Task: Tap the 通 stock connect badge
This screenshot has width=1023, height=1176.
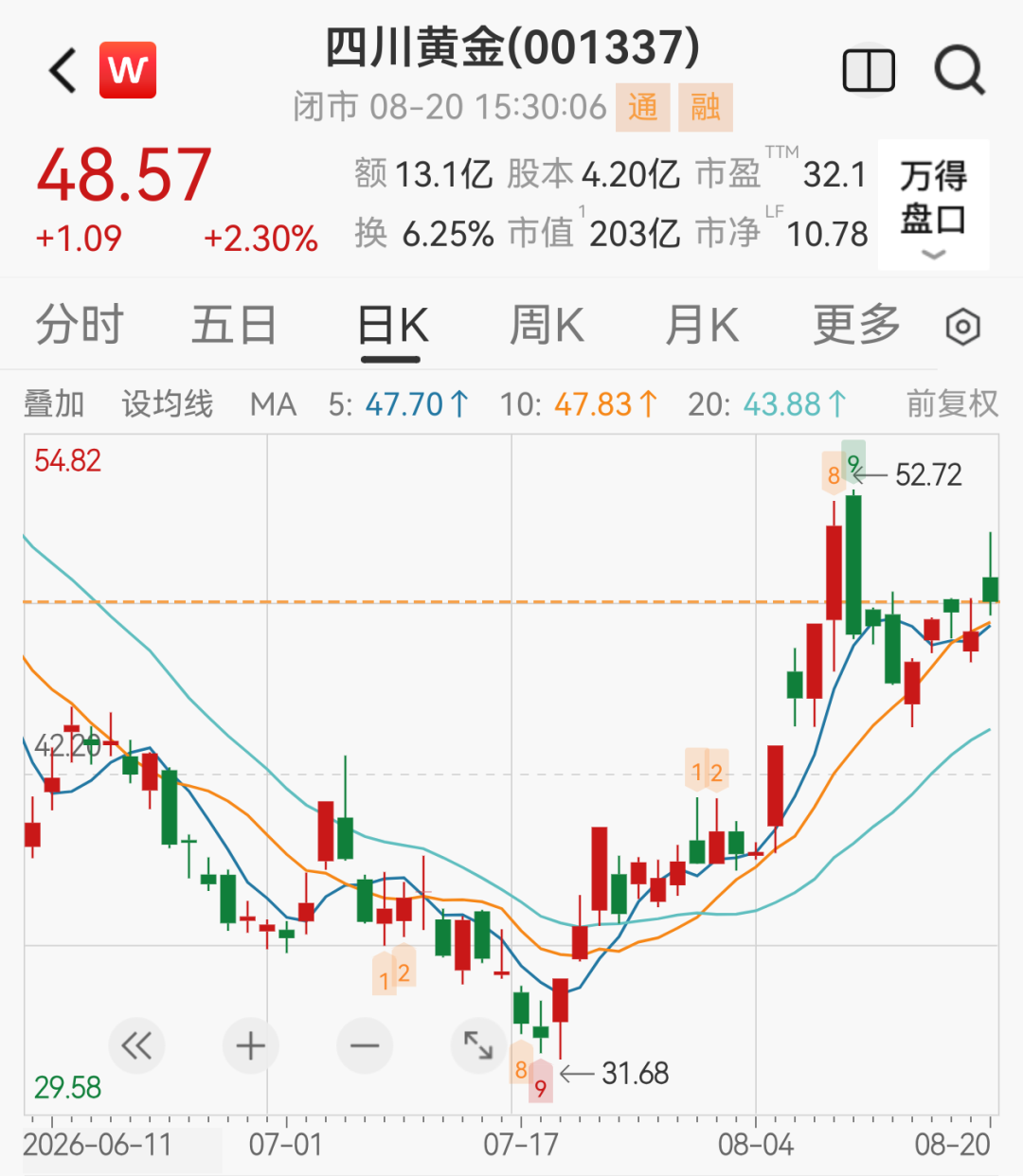Action: click(643, 107)
